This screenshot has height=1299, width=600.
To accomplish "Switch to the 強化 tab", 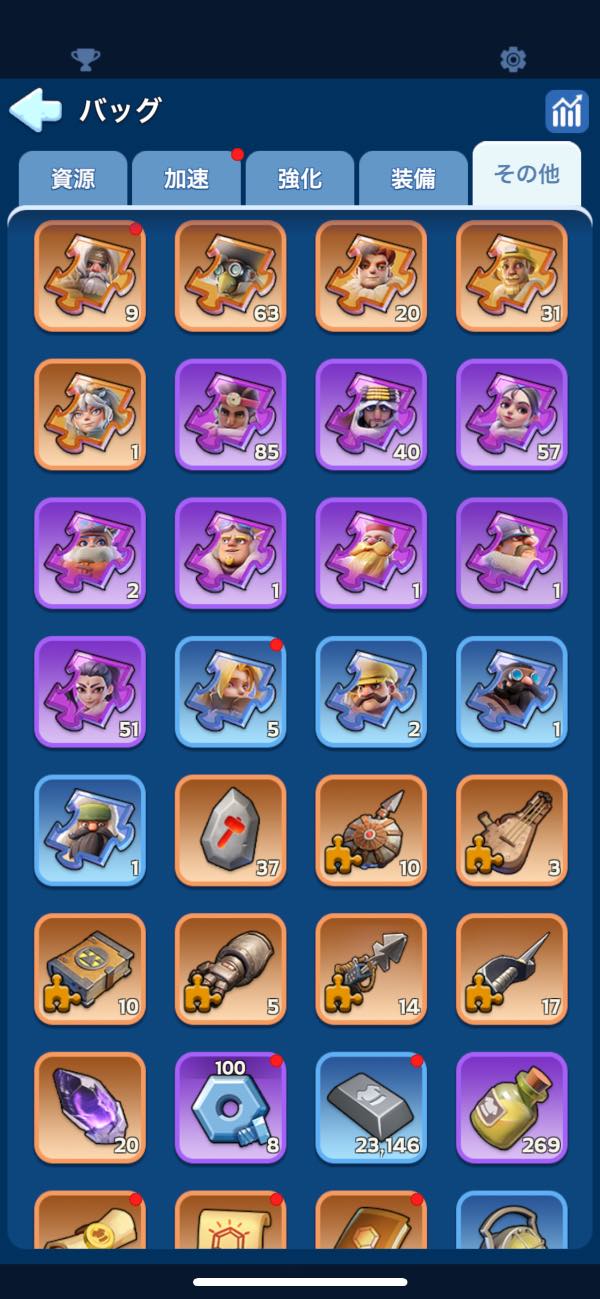I will tap(300, 179).
